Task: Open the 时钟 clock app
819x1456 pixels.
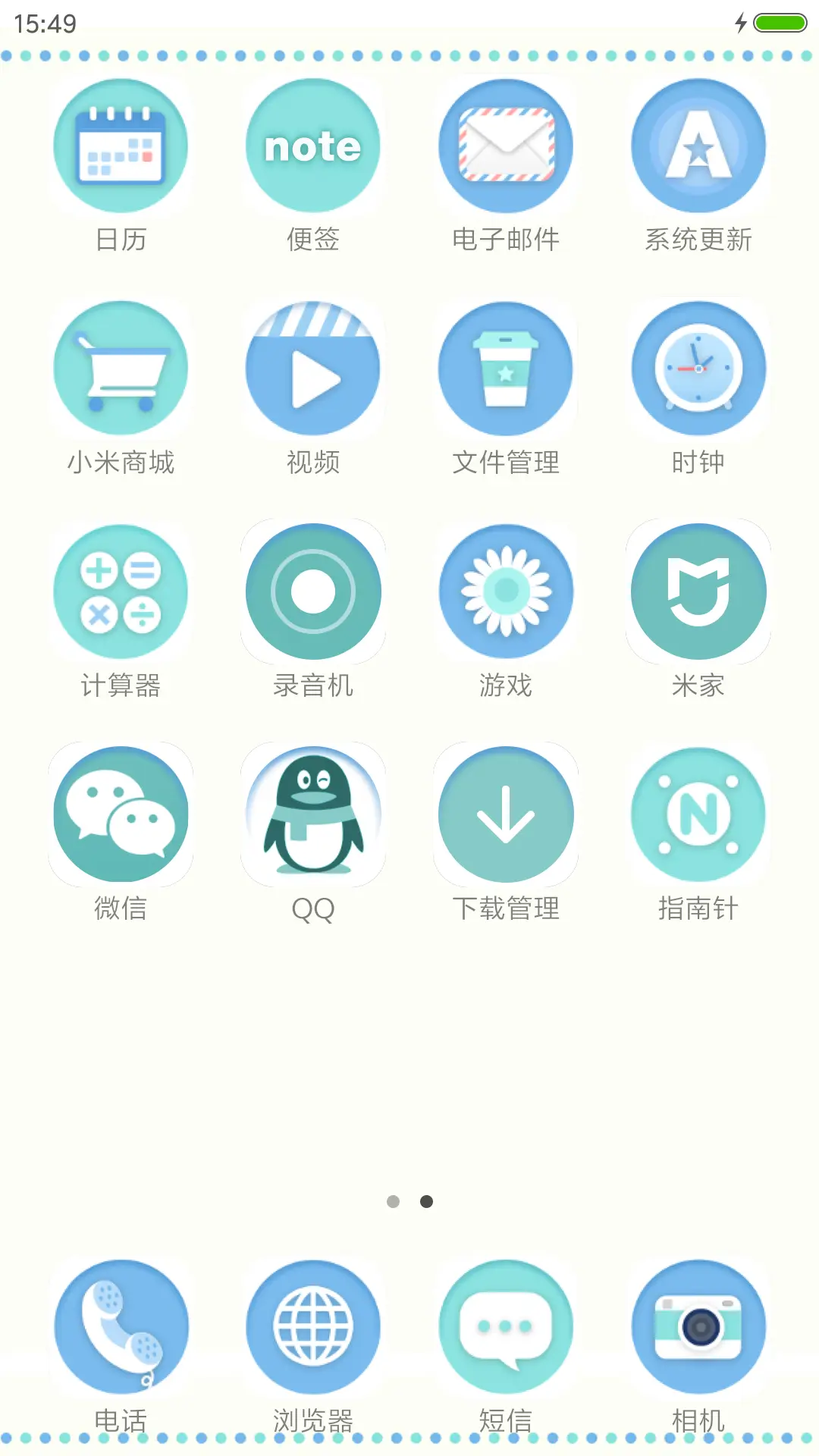Action: pos(698,369)
